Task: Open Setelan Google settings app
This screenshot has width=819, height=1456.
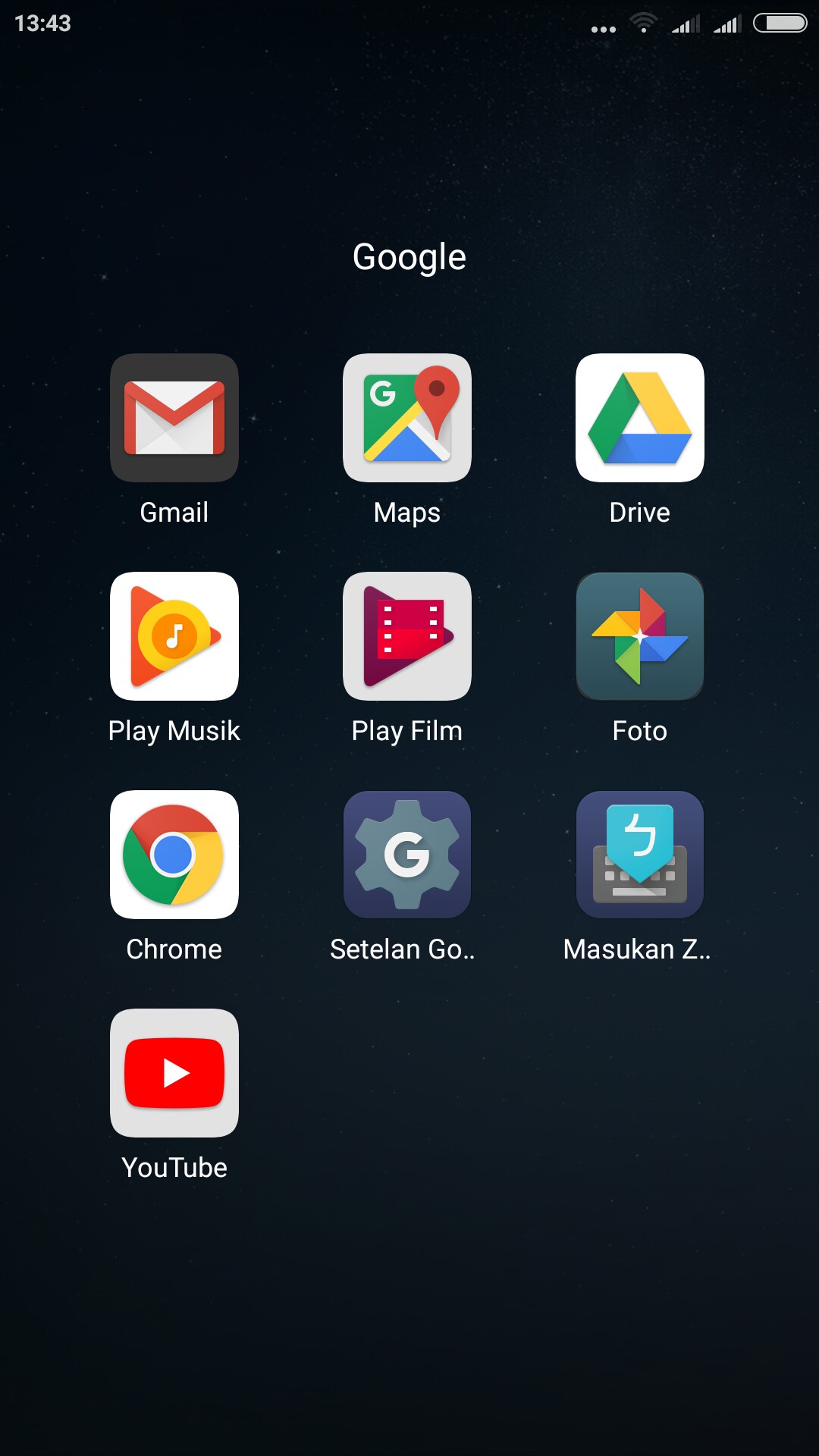Action: click(x=407, y=855)
